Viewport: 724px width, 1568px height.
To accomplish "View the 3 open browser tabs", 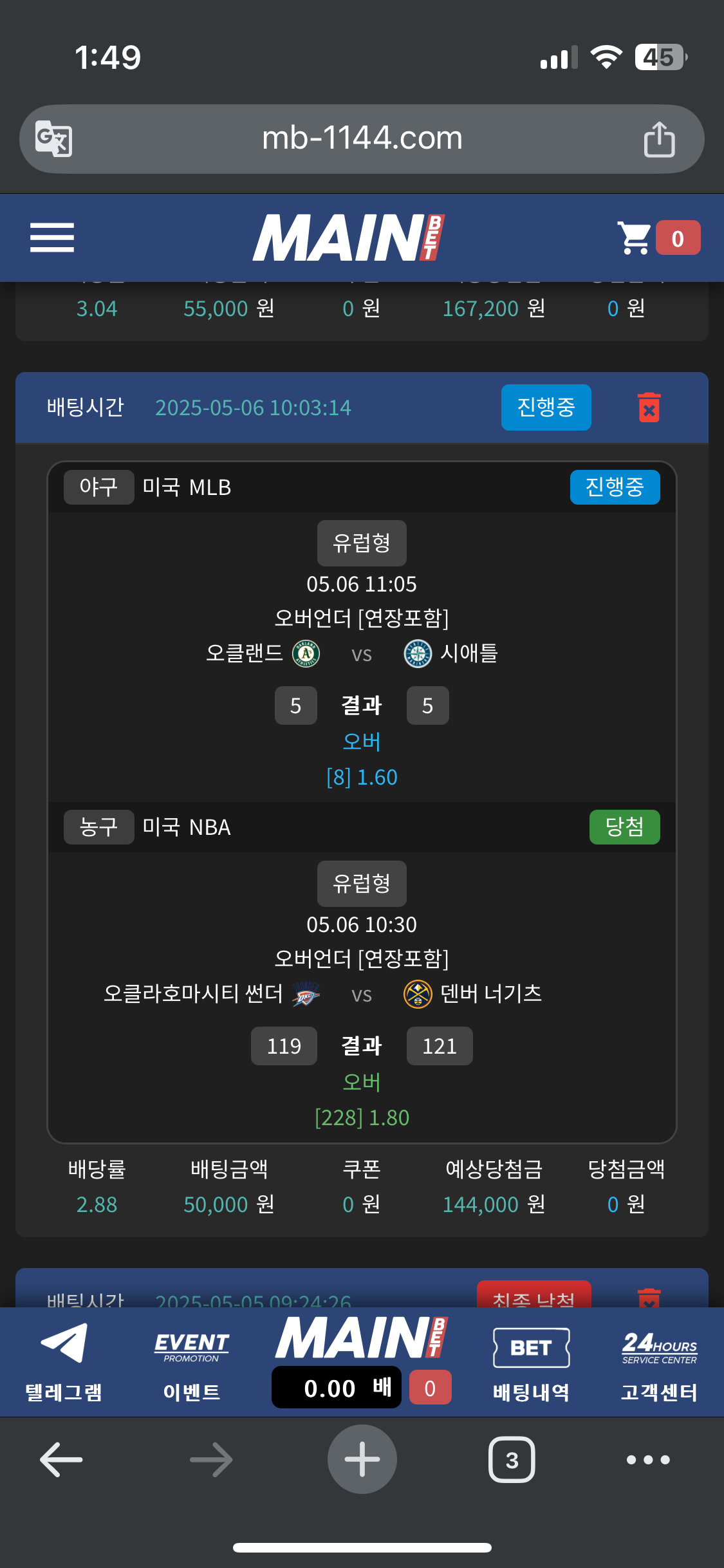I will pos(512,1459).
